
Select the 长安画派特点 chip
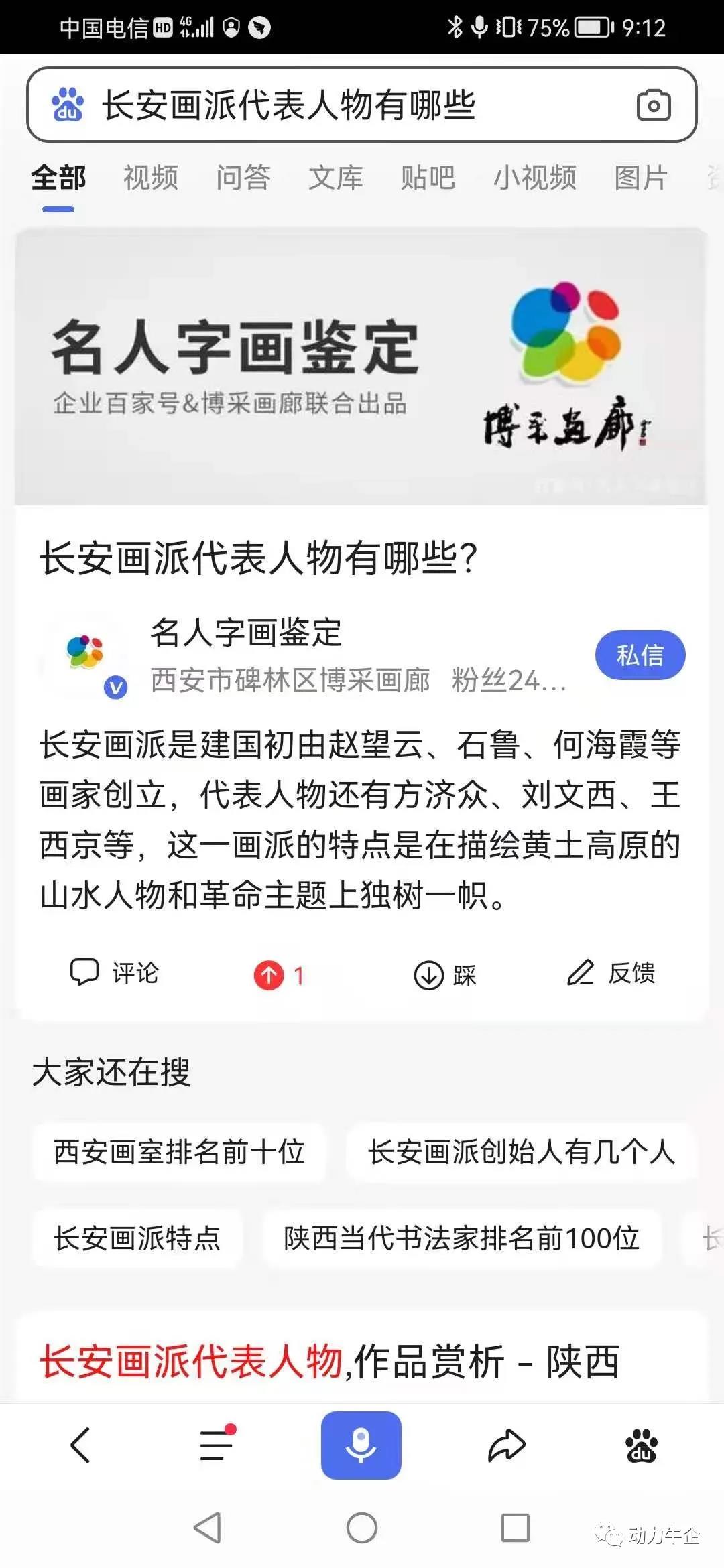point(137,1238)
